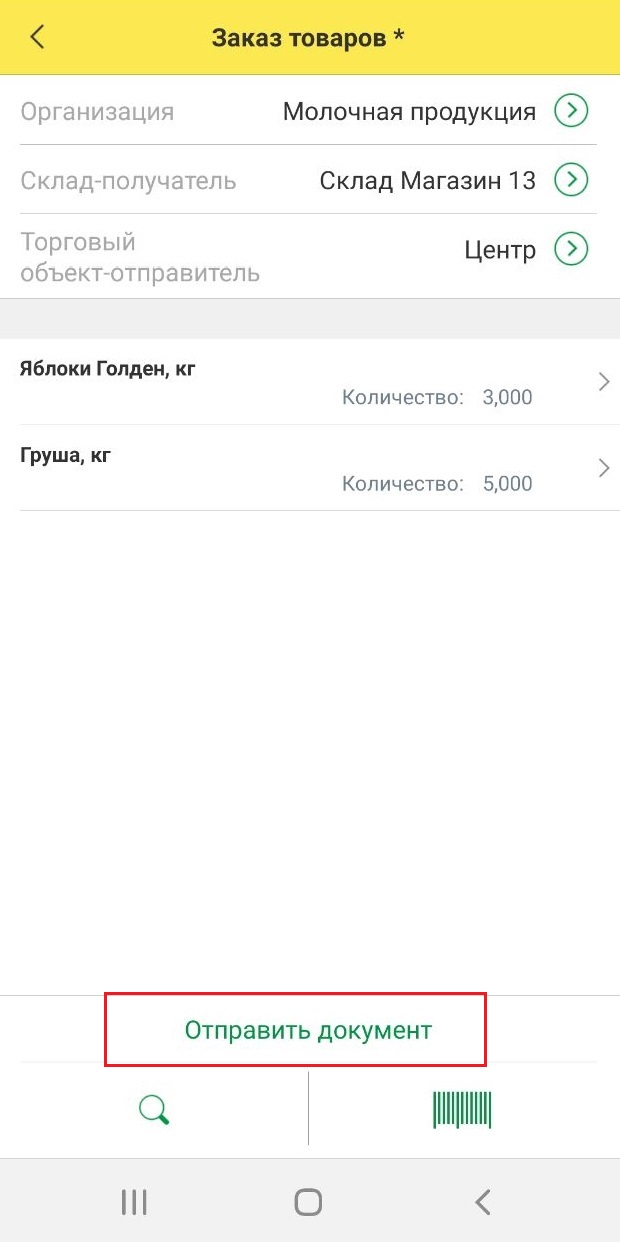Go to the home screen
Image resolution: width=620 pixels, height=1242 pixels.
(308, 1202)
